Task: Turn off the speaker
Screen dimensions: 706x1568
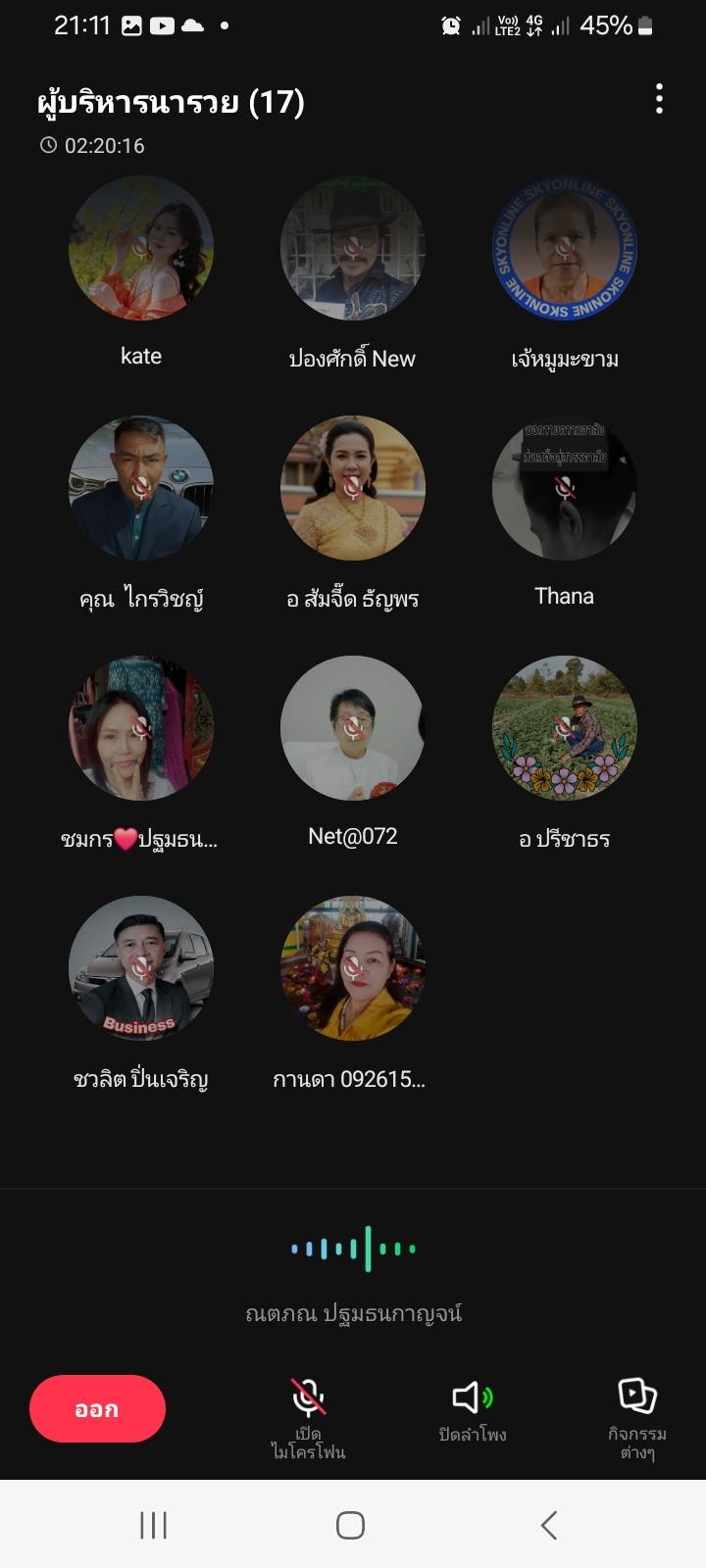Action: point(473,1411)
